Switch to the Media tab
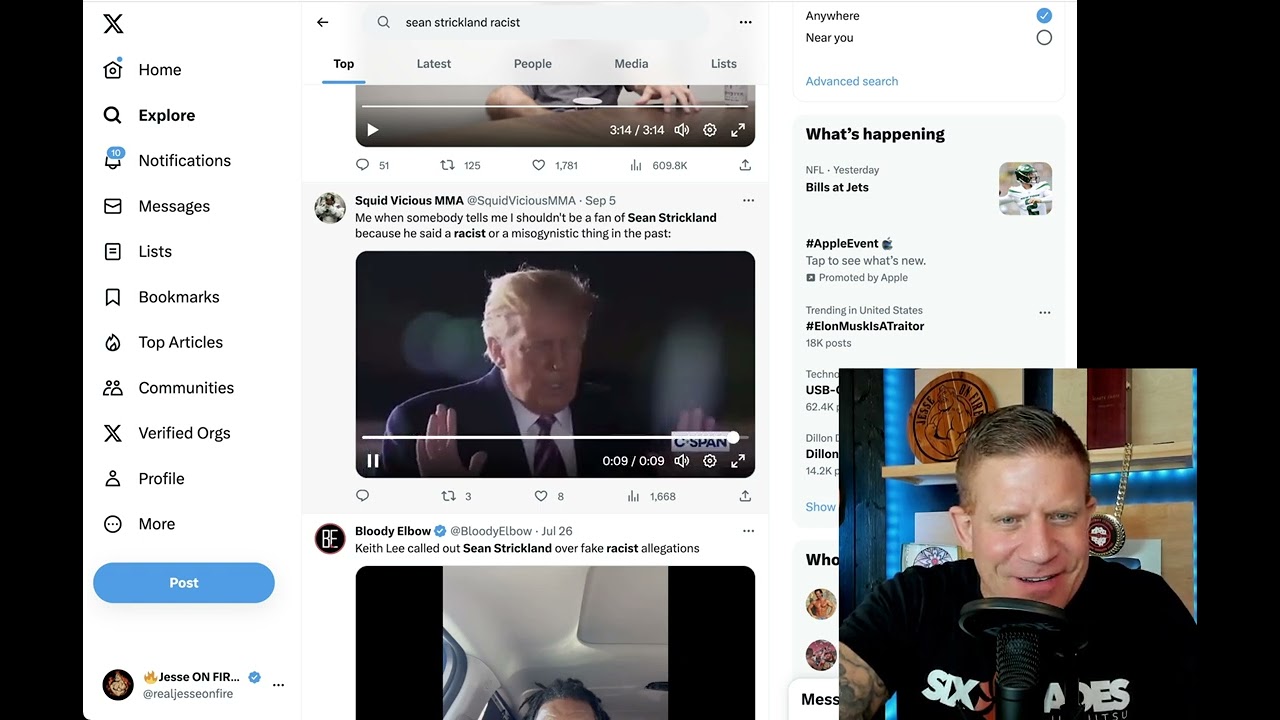Viewport: 1280px width, 720px height. tap(631, 64)
